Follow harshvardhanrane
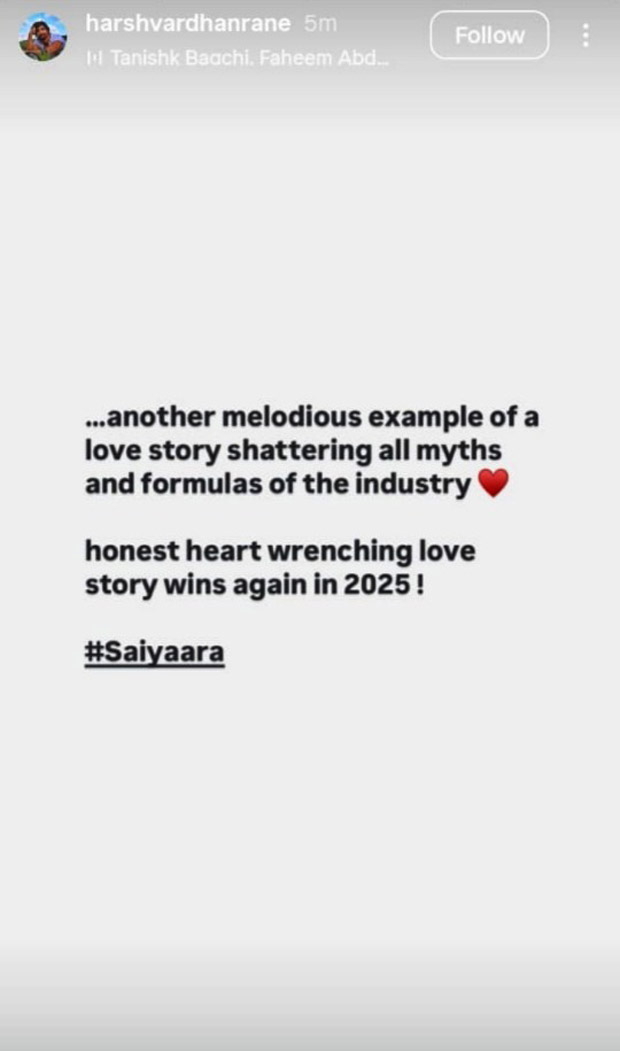Viewport: 620px width, 1051px height. pos(489,35)
